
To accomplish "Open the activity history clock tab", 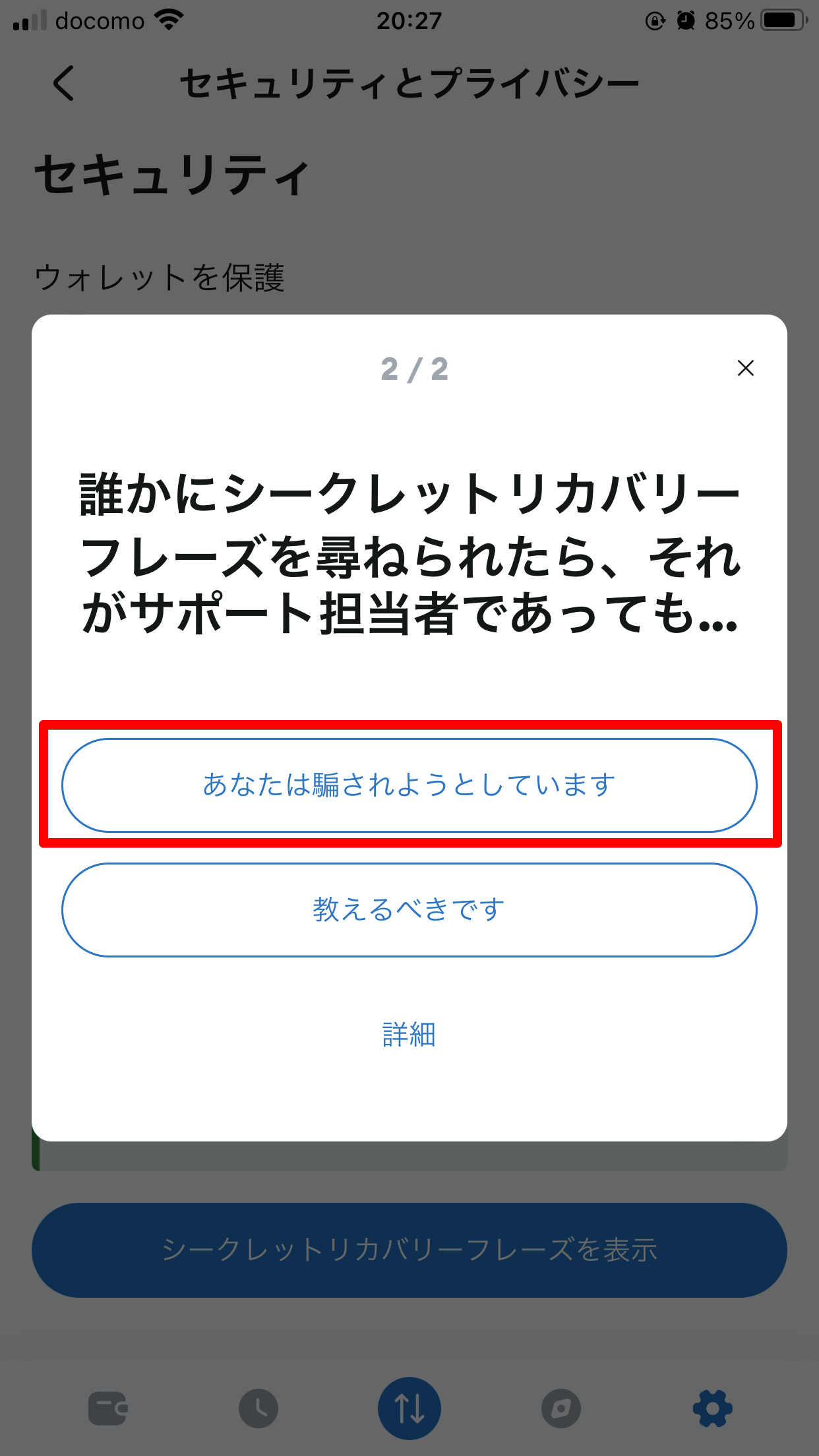I will point(258,1409).
